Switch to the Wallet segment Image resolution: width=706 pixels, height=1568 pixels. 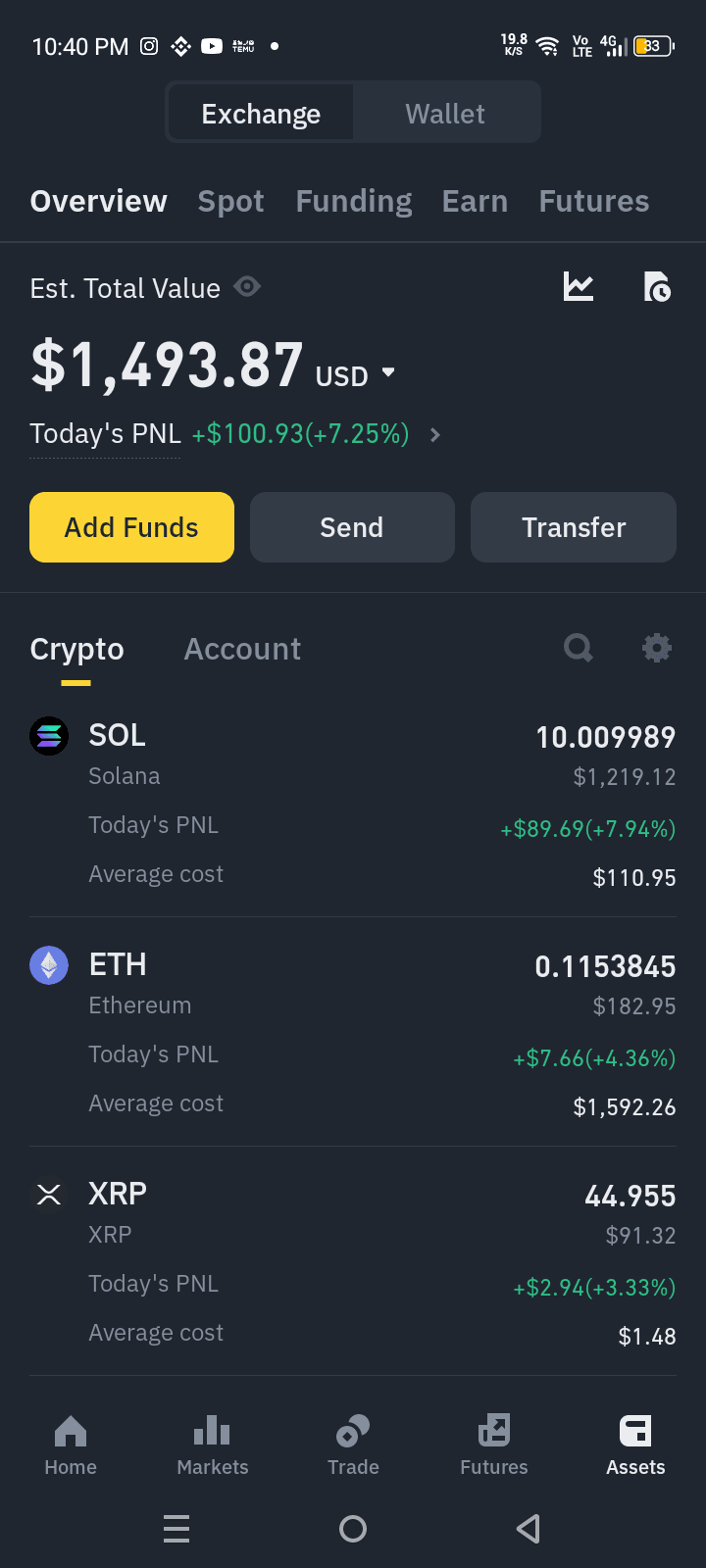(x=445, y=114)
